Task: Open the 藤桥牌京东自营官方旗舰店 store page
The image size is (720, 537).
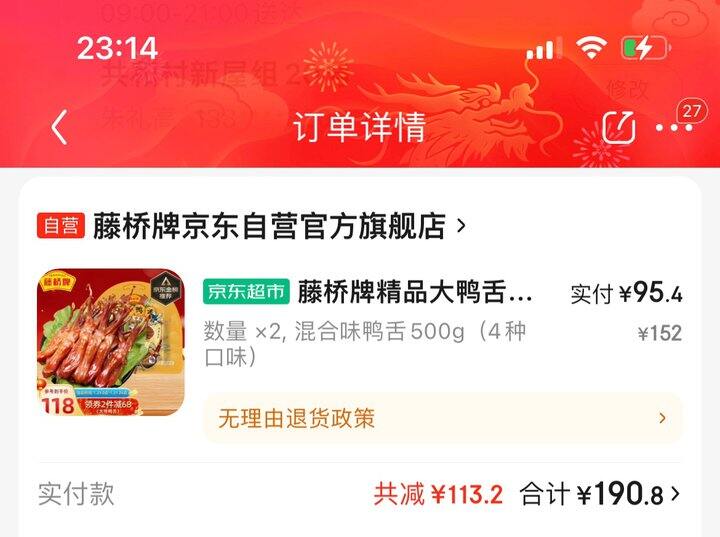Action: [x=268, y=226]
